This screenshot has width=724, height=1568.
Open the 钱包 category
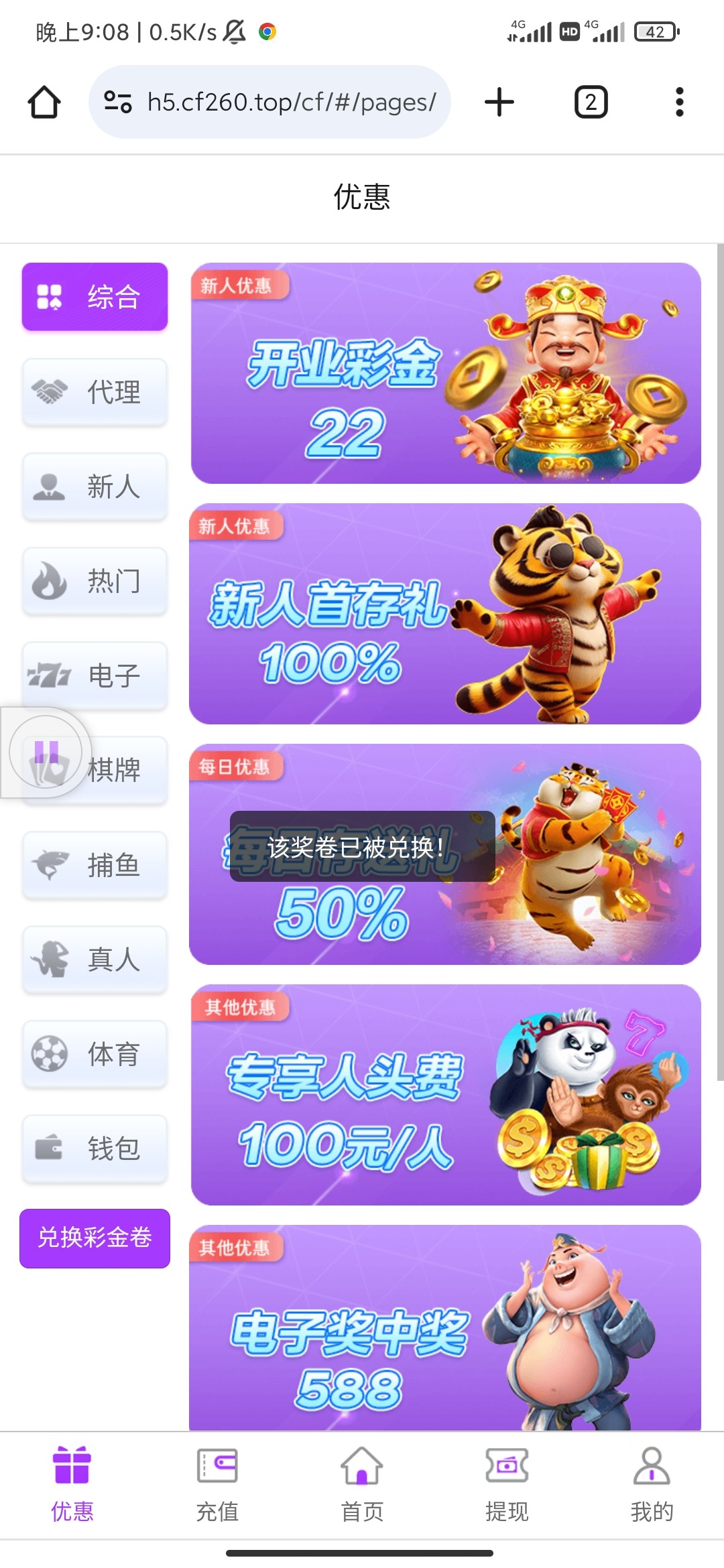click(x=95, y=1149)
